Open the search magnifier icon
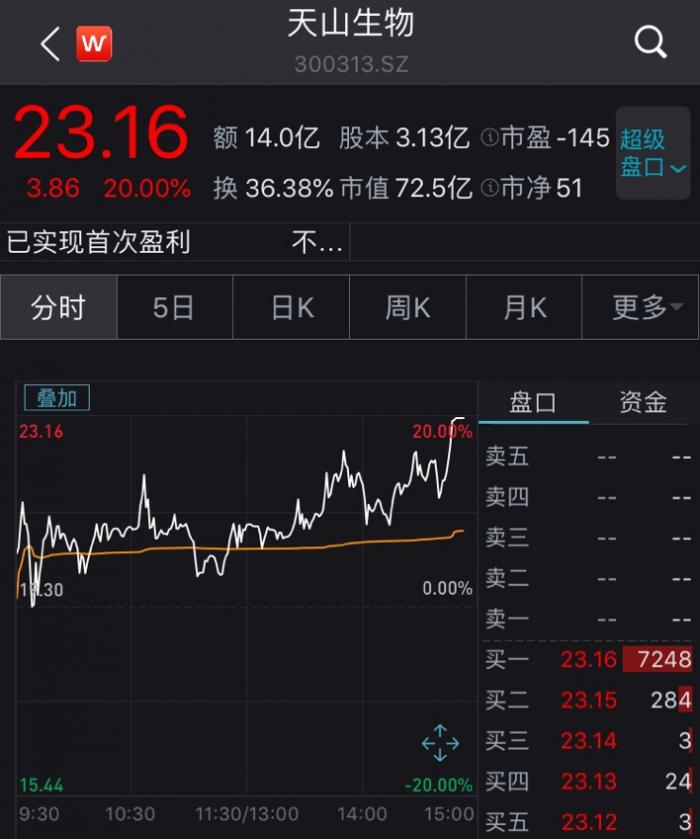This screenshot has width=700, height=839. tap(650, 42)
